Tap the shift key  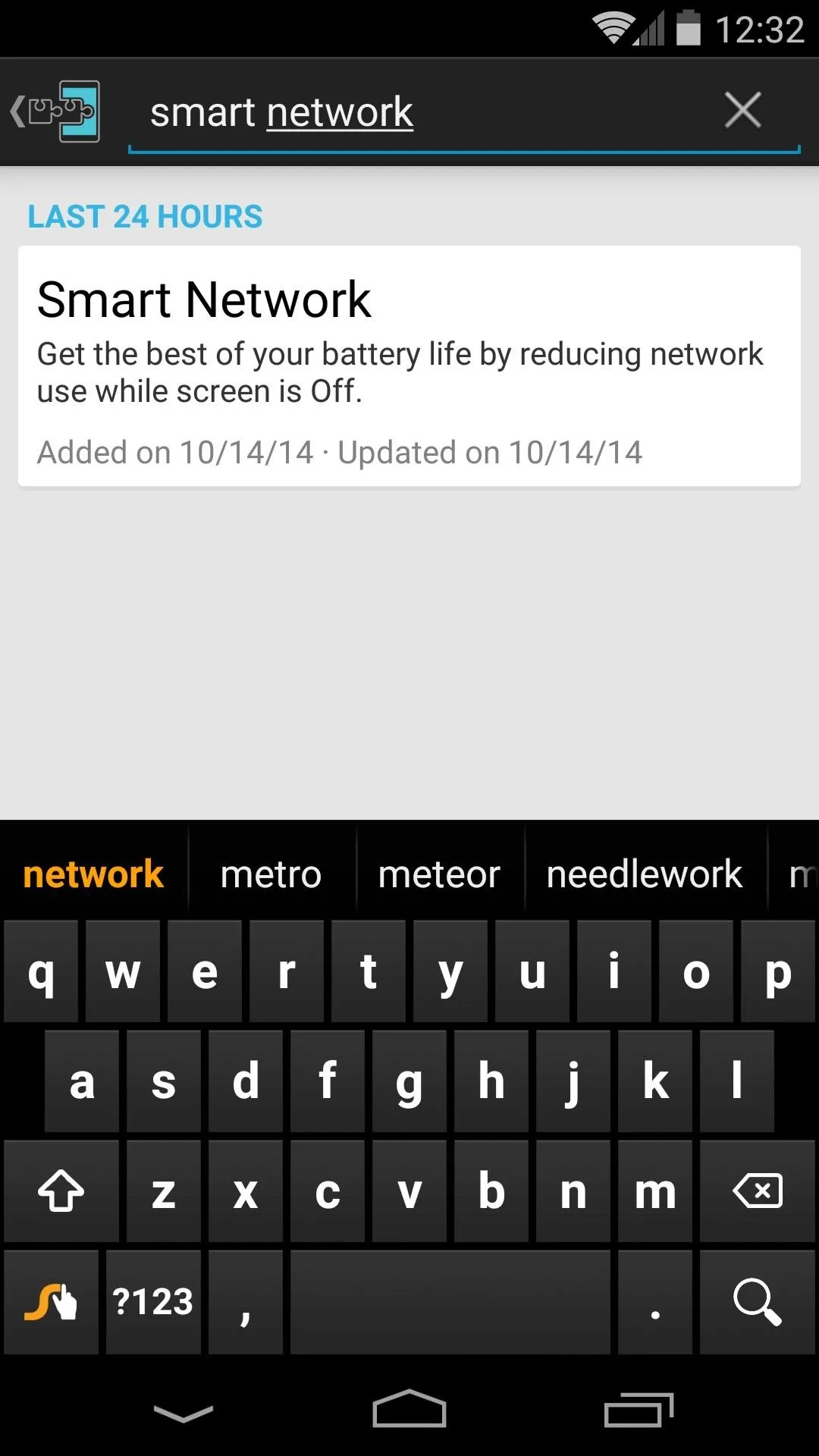coord(61,1191)
